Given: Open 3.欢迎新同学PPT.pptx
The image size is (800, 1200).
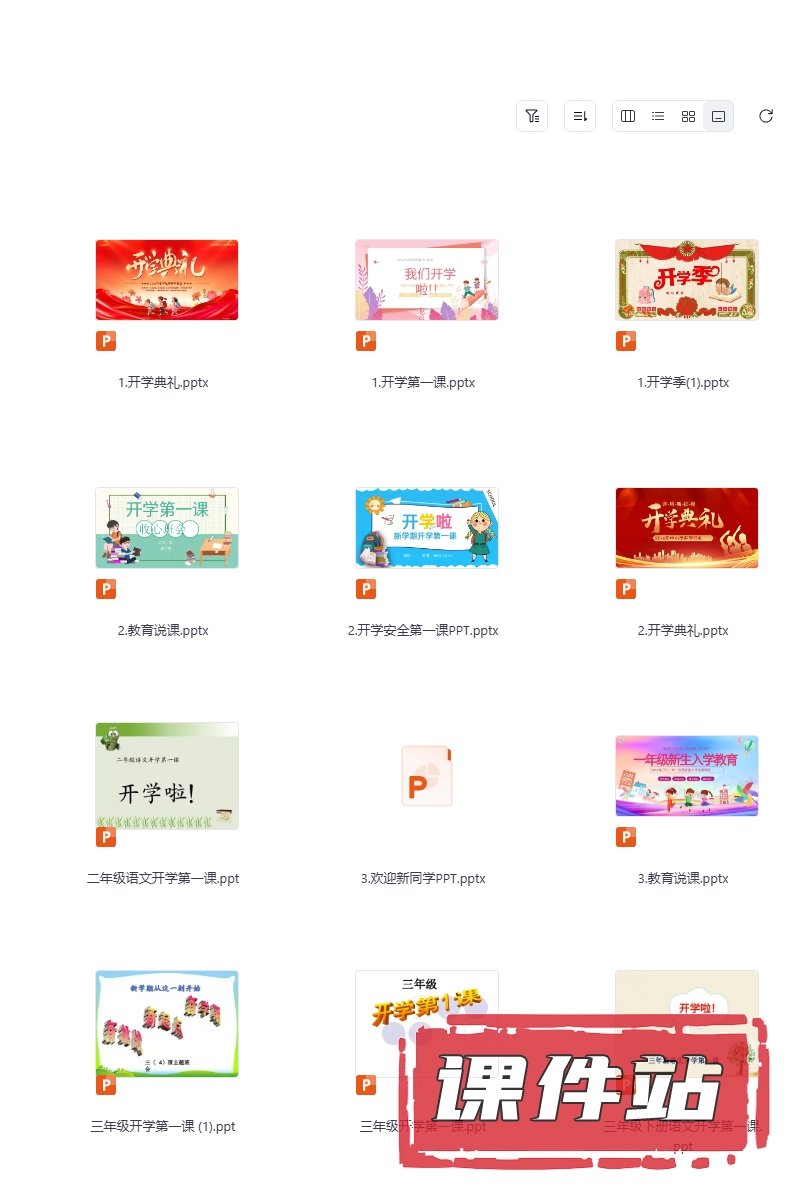Looking at the screenshot, I should 427,776.
